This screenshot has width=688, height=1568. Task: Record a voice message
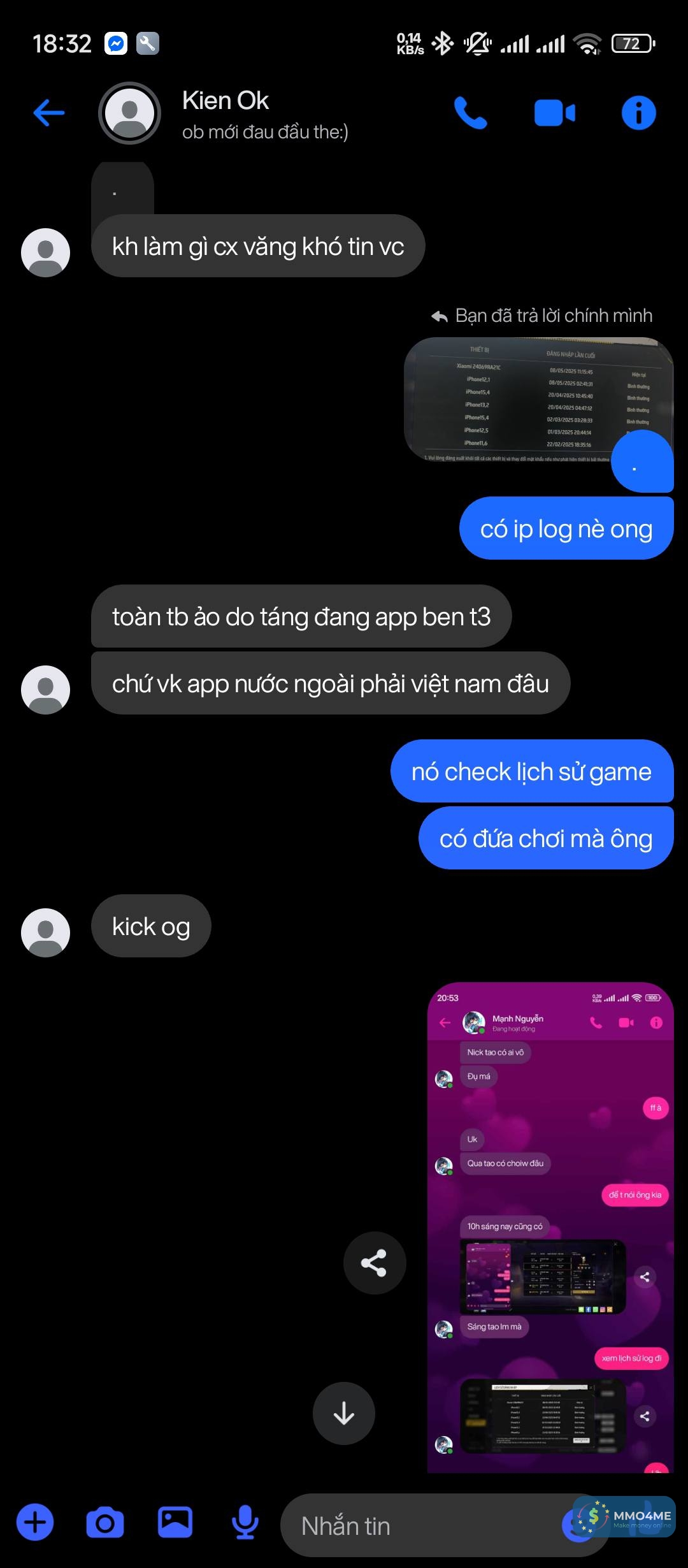point(245,1523)
